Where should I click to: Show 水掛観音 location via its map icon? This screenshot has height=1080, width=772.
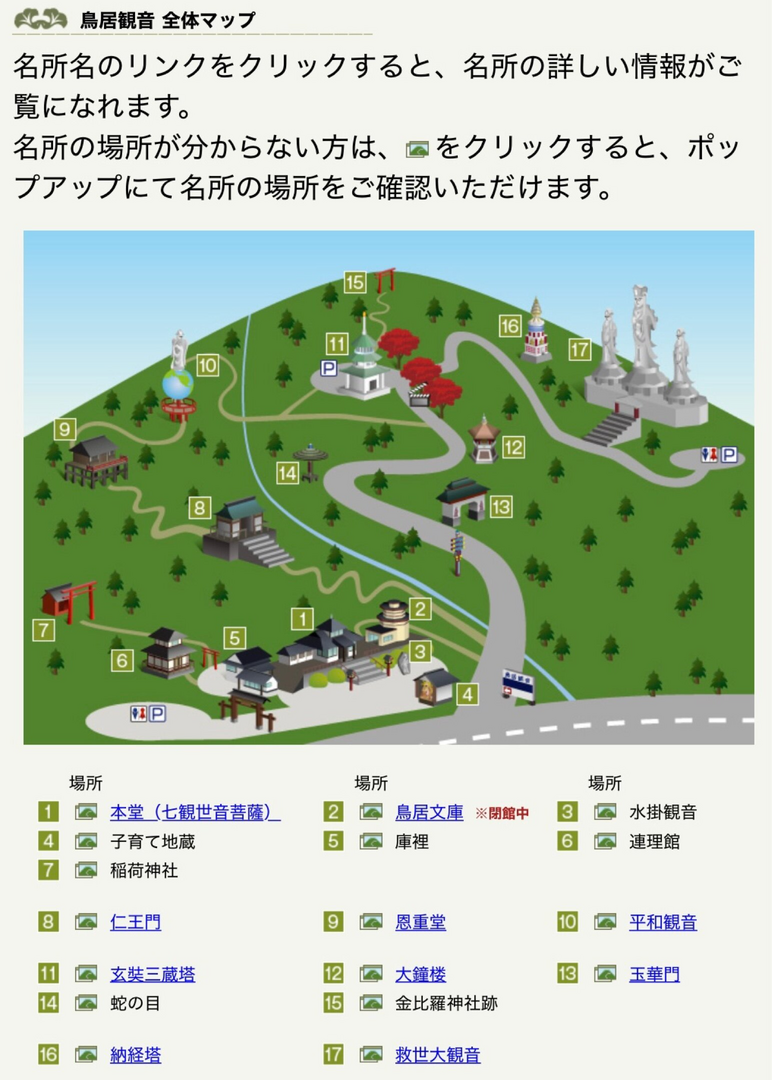click(605, 813)
